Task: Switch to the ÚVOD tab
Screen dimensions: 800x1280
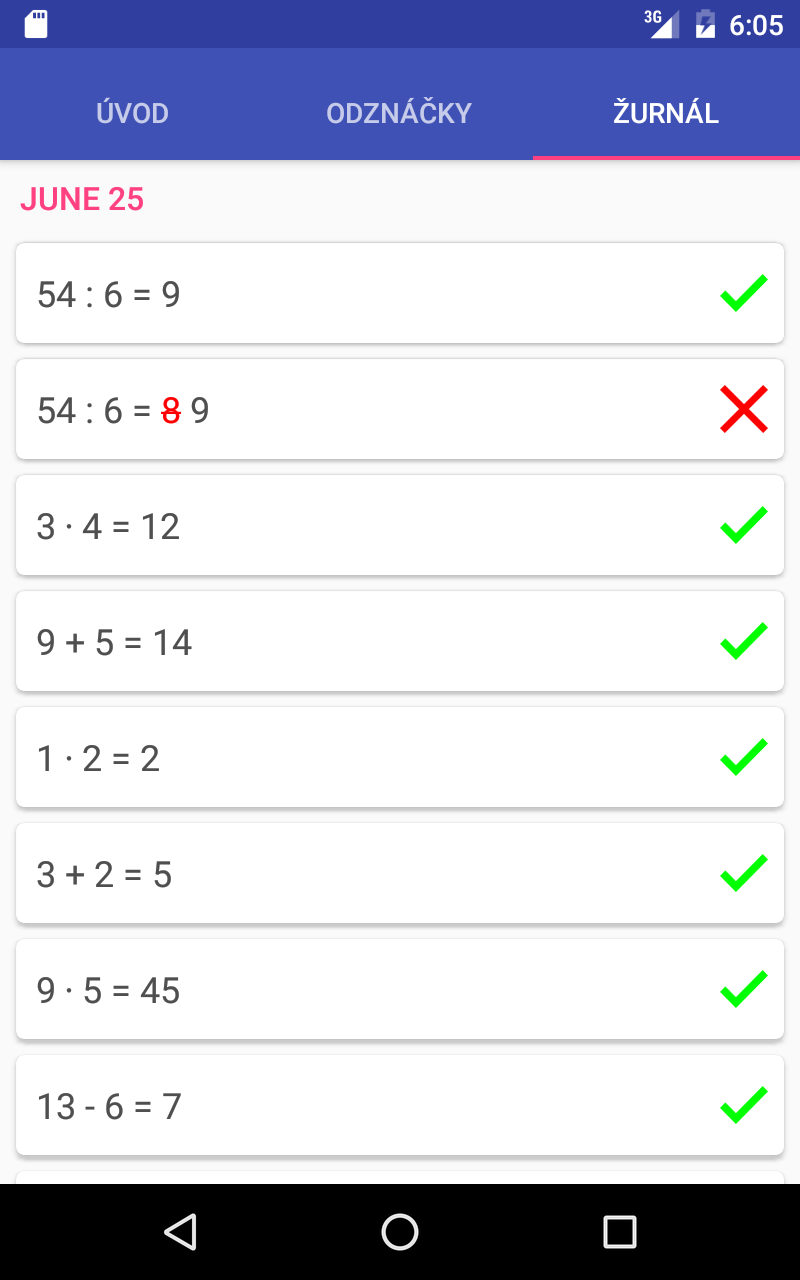Action: (x=133, y=113)
